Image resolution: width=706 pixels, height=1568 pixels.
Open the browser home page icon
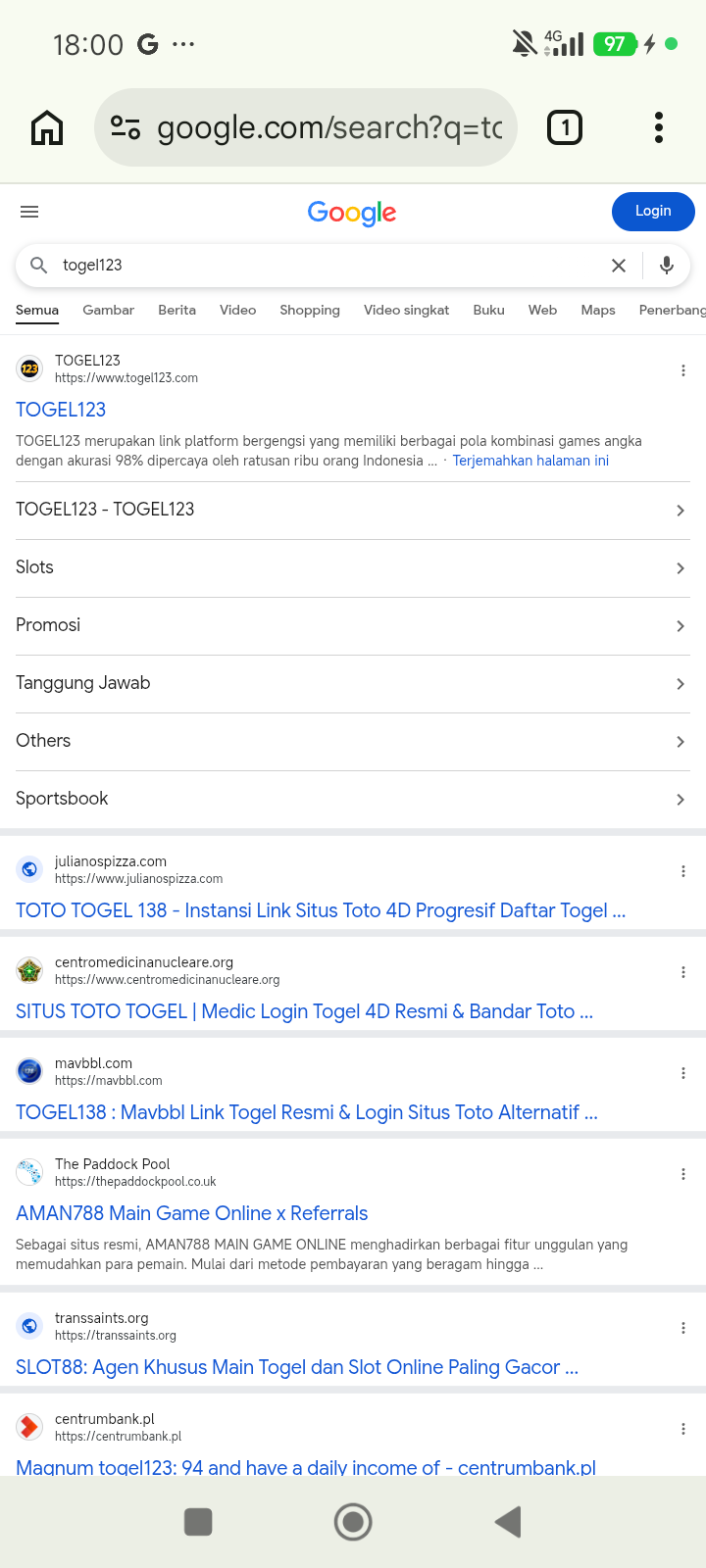(x=47, y=127)
